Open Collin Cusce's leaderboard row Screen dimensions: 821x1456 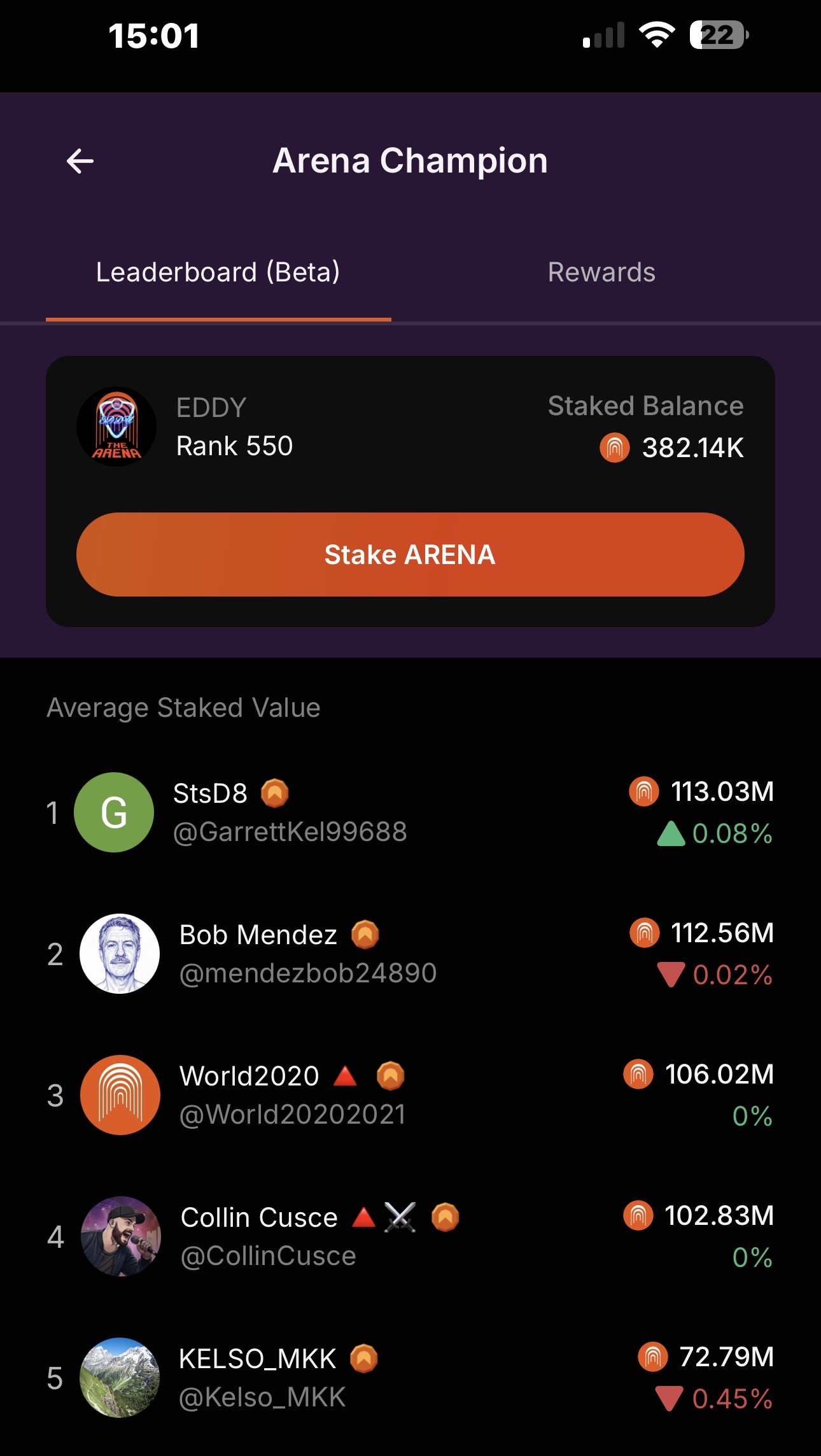coord(410,1236)
